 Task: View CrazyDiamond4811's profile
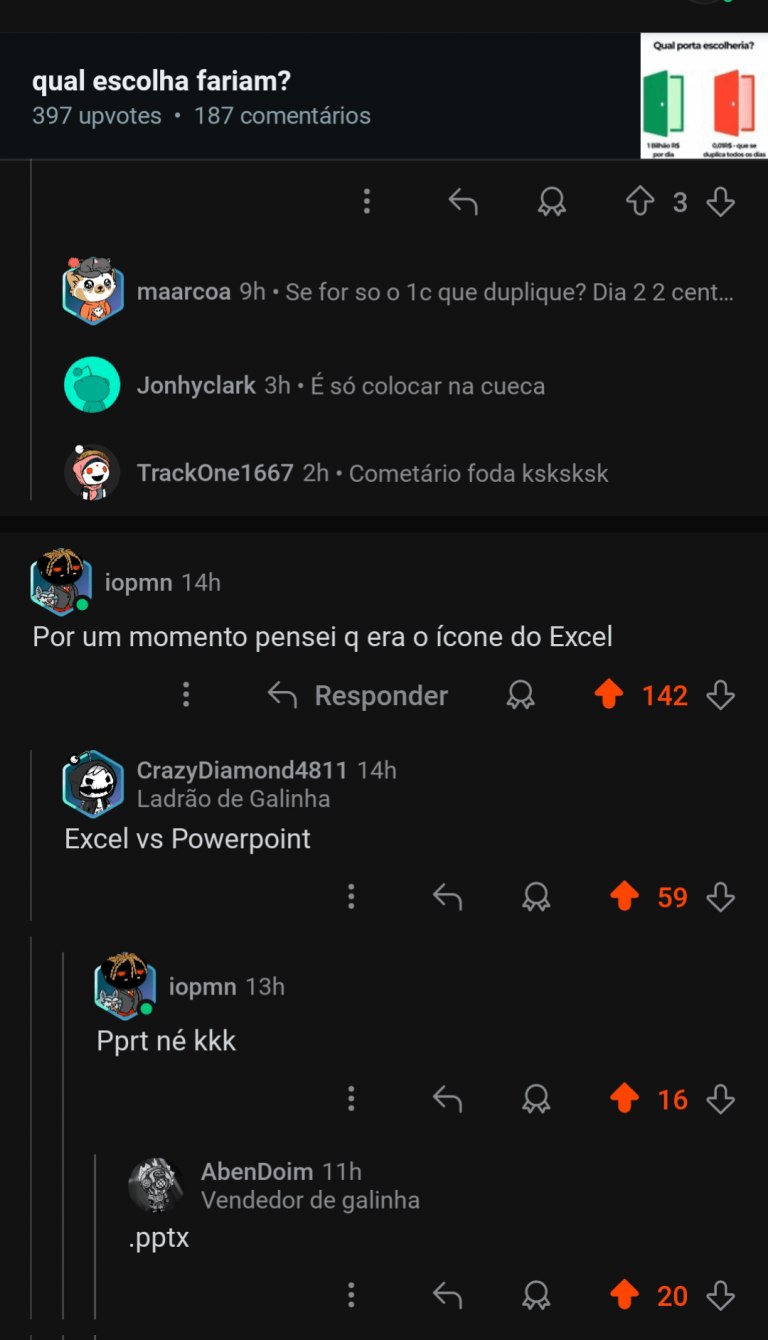tap(241, 770)
